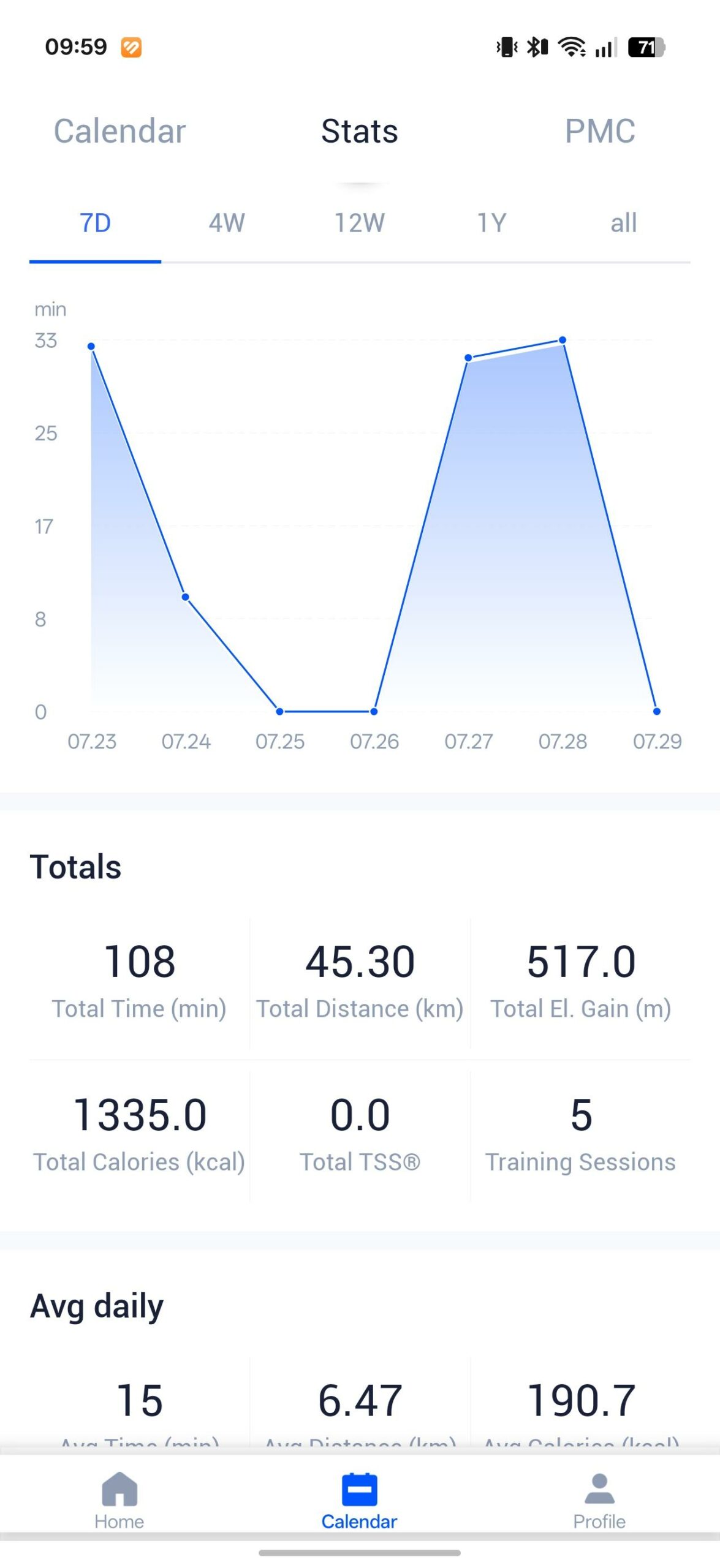Image resolution: width=720 pixels, height=1568 pixels.
Task: Show stats for 12W
Action: pos(360,223)
